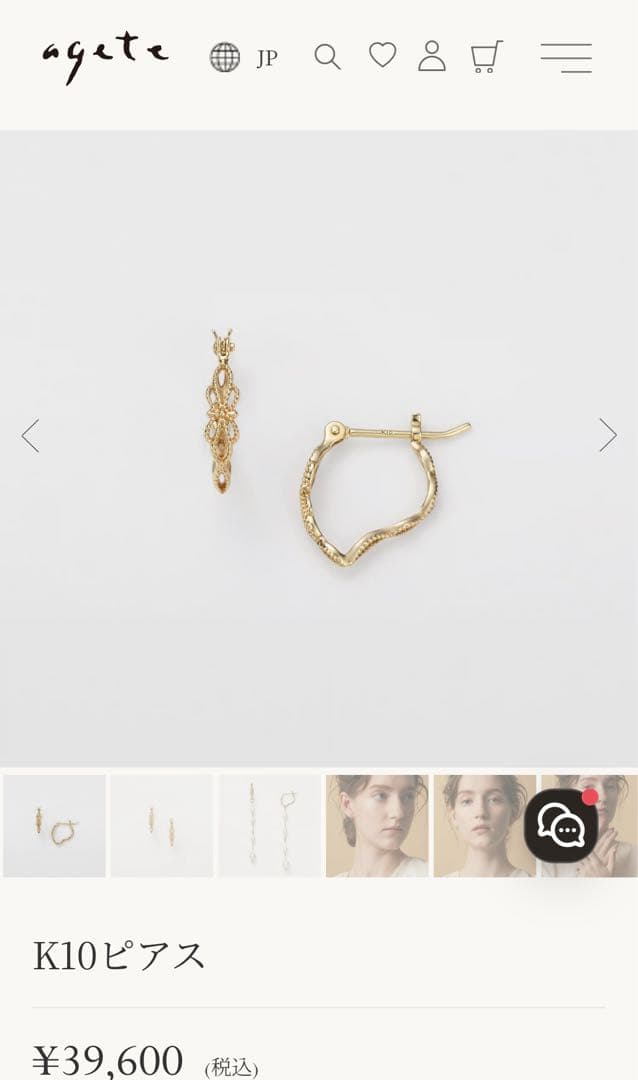View the heart wishlist
This screenshot has height=1080, width=638.
[x=382, y=56]
